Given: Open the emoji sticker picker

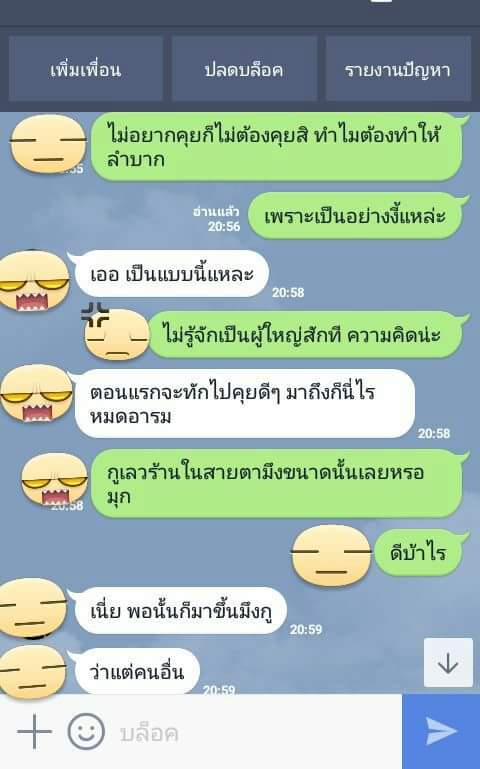Looking at the screenshot, I should point(86,732).
